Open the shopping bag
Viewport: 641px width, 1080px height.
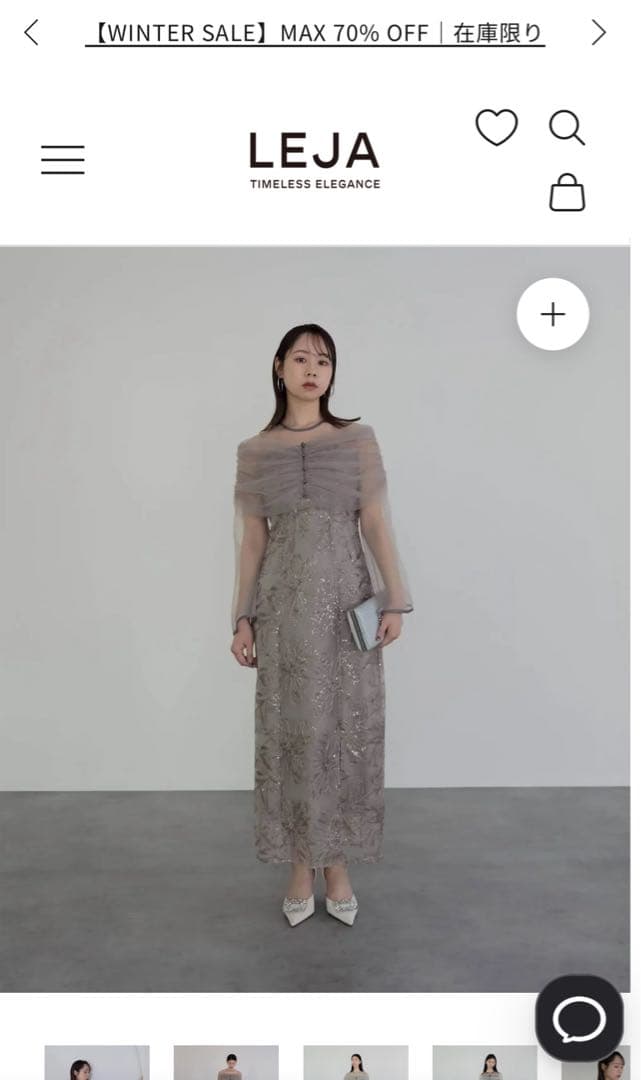point(567,192)
